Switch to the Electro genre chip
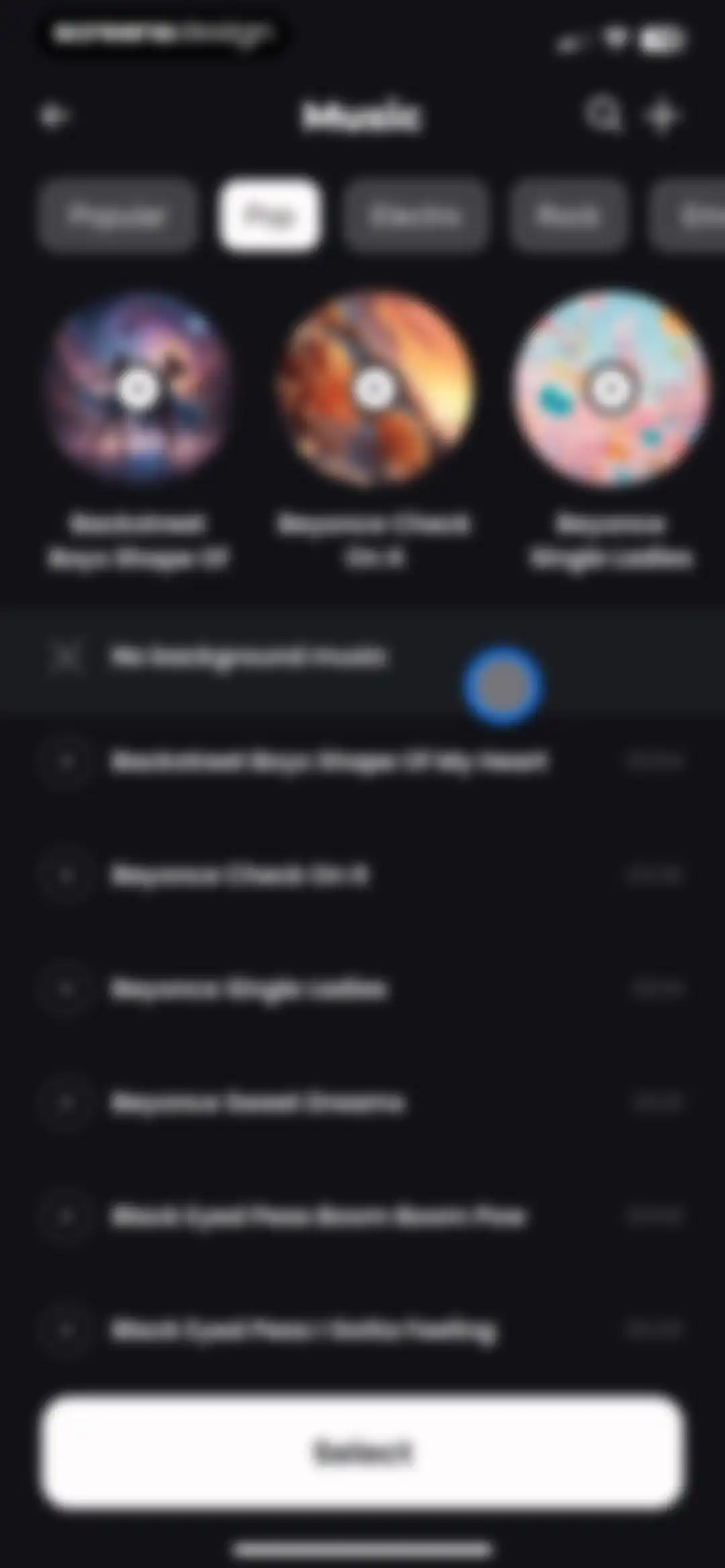The image size is (725, 1568). point(415,215)
